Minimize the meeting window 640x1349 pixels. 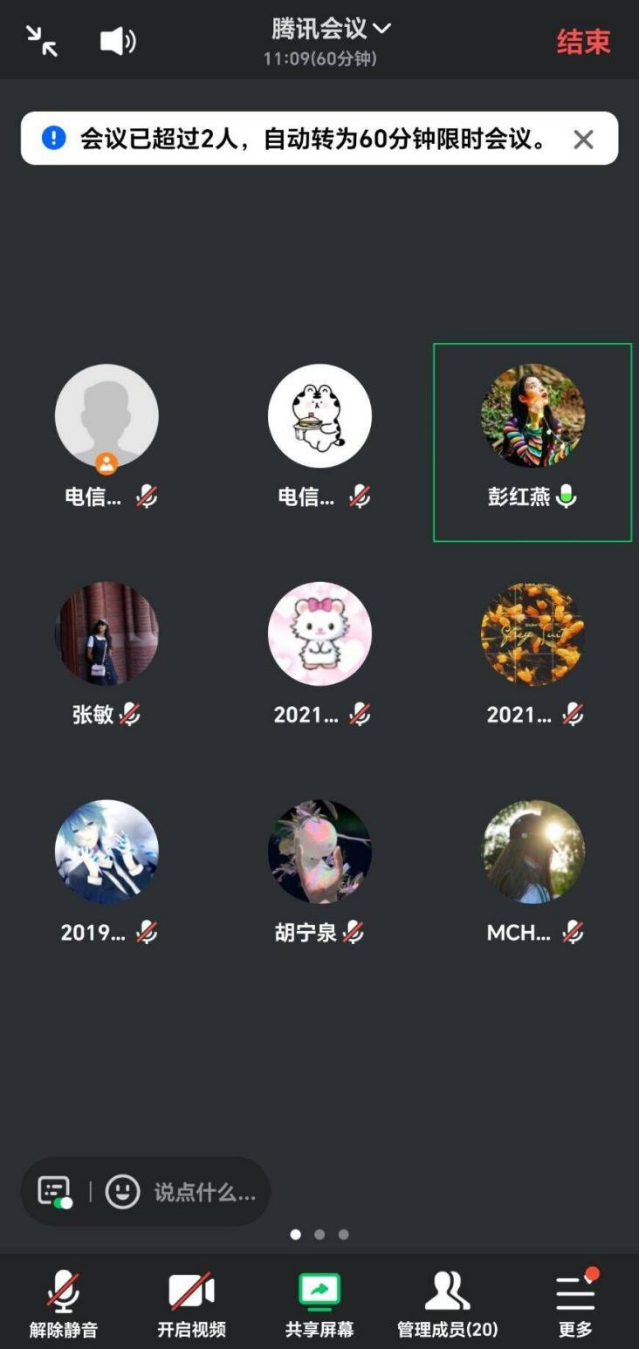[42, 40]
